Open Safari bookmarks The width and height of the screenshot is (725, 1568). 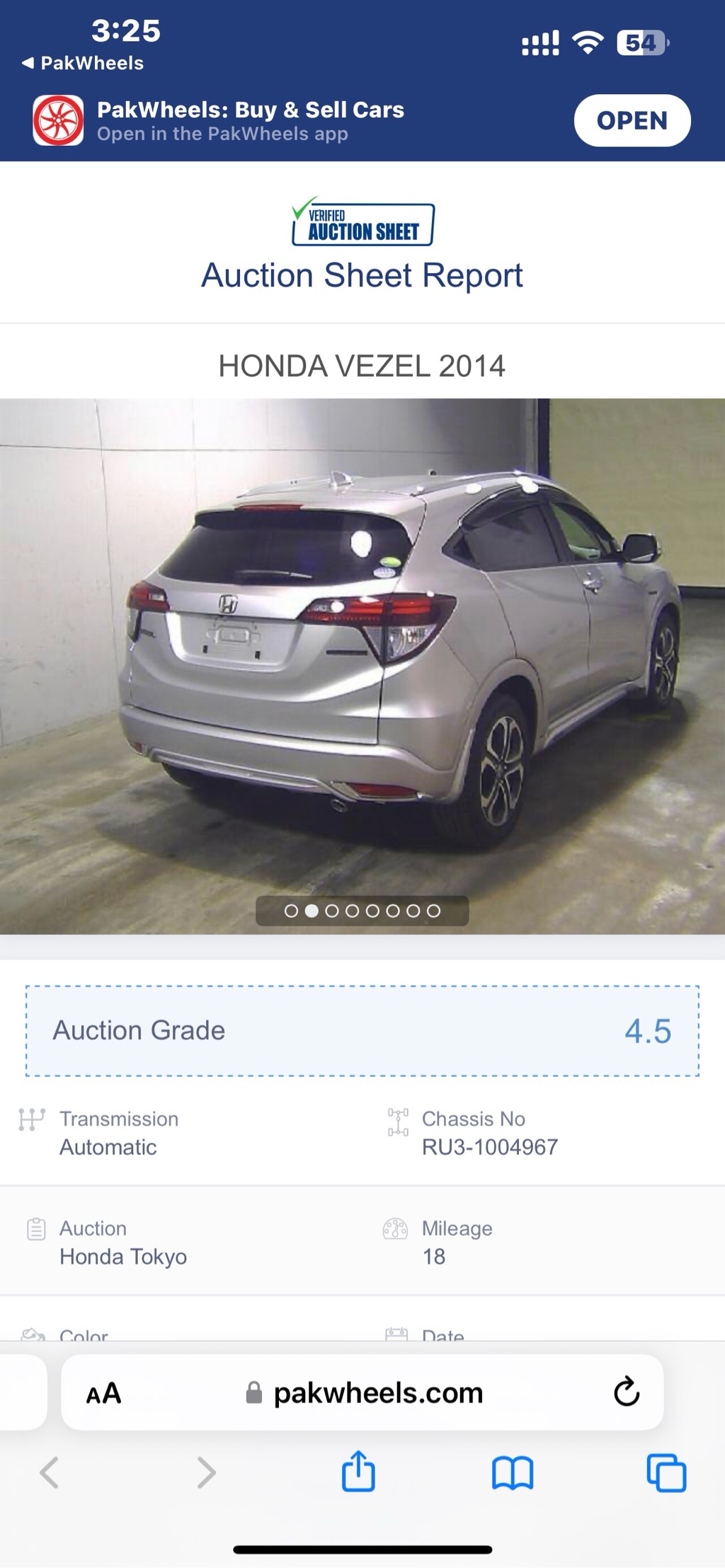tap(512, 1472)
